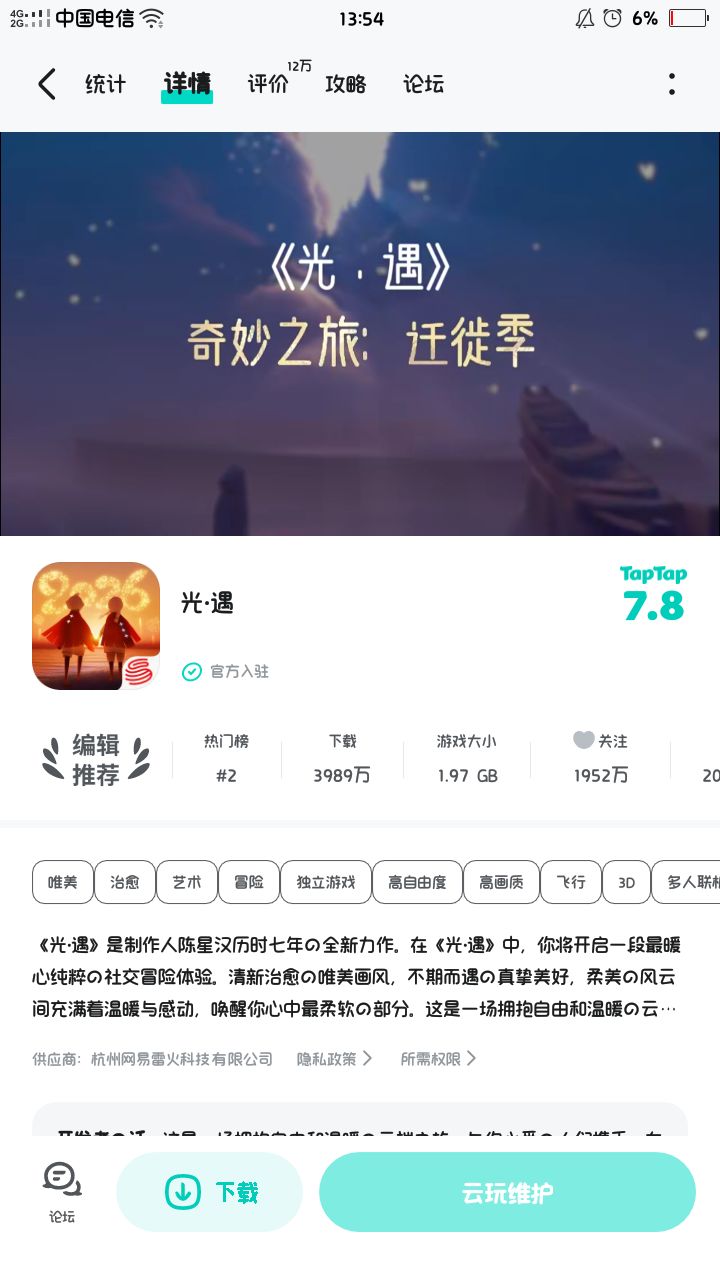Open the three-dot overflow menu
Viewport: 720px width, 1280px height.
(x=671, y=84)
